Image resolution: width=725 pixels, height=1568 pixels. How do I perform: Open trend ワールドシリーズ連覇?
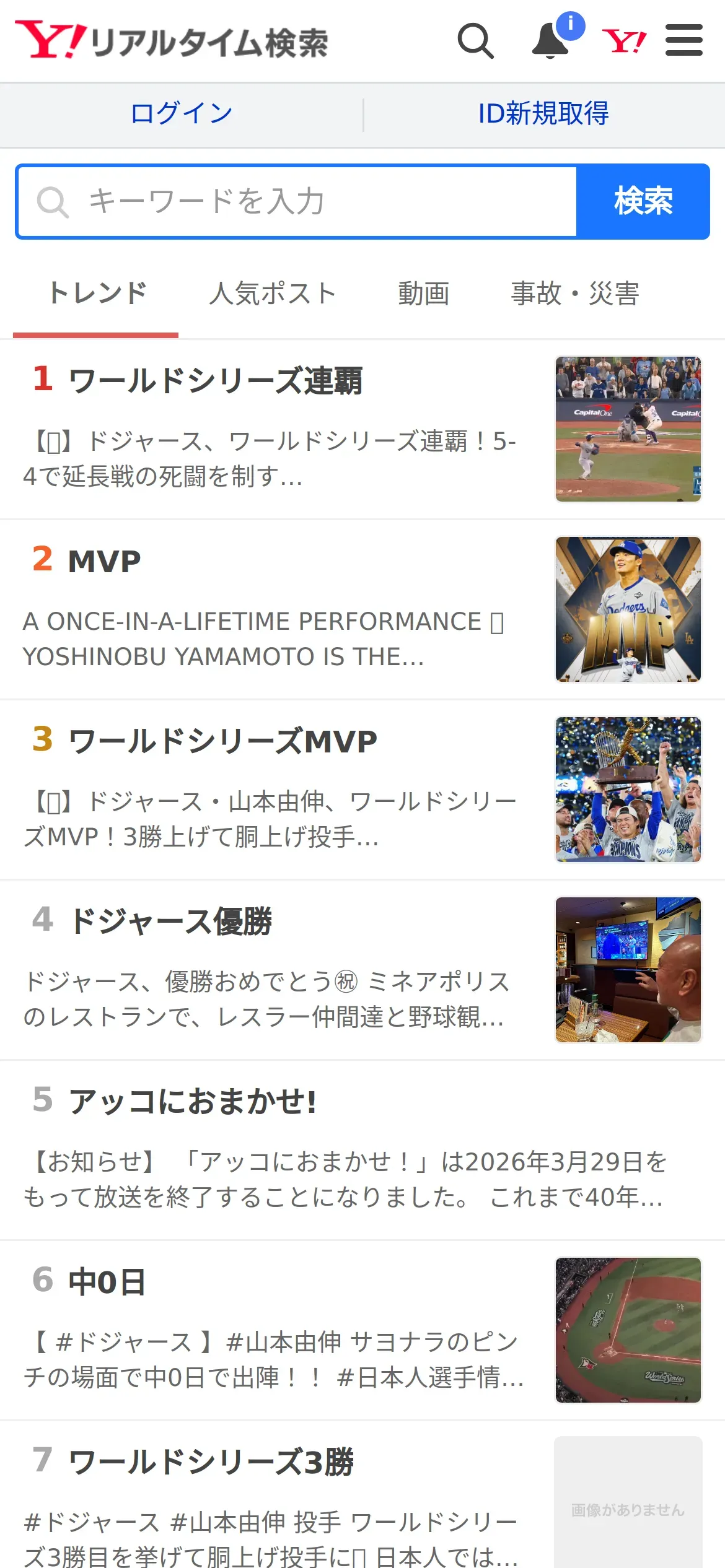coord(216,380)
